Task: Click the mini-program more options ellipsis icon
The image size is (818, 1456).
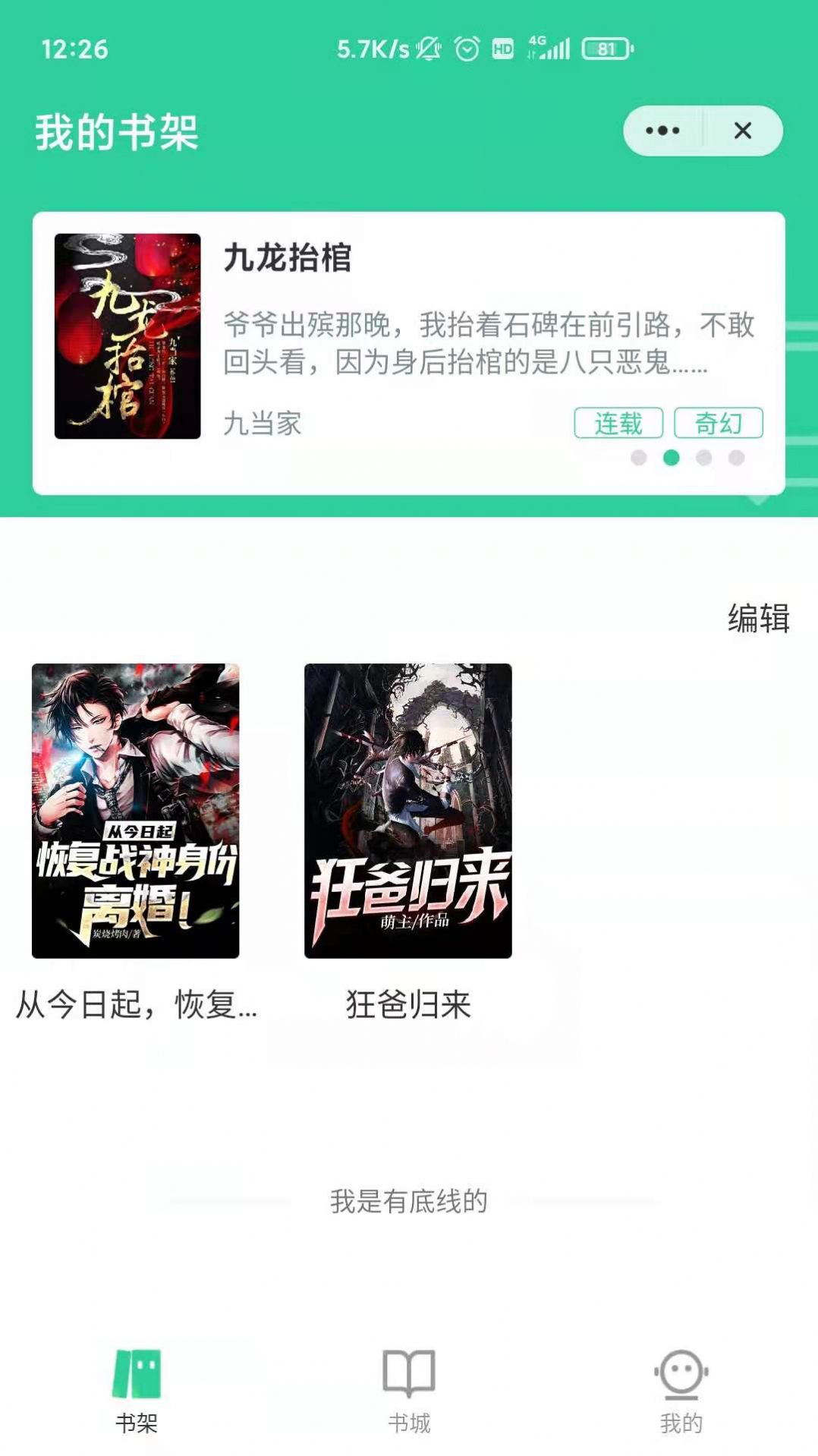Action: pos(660,130)
